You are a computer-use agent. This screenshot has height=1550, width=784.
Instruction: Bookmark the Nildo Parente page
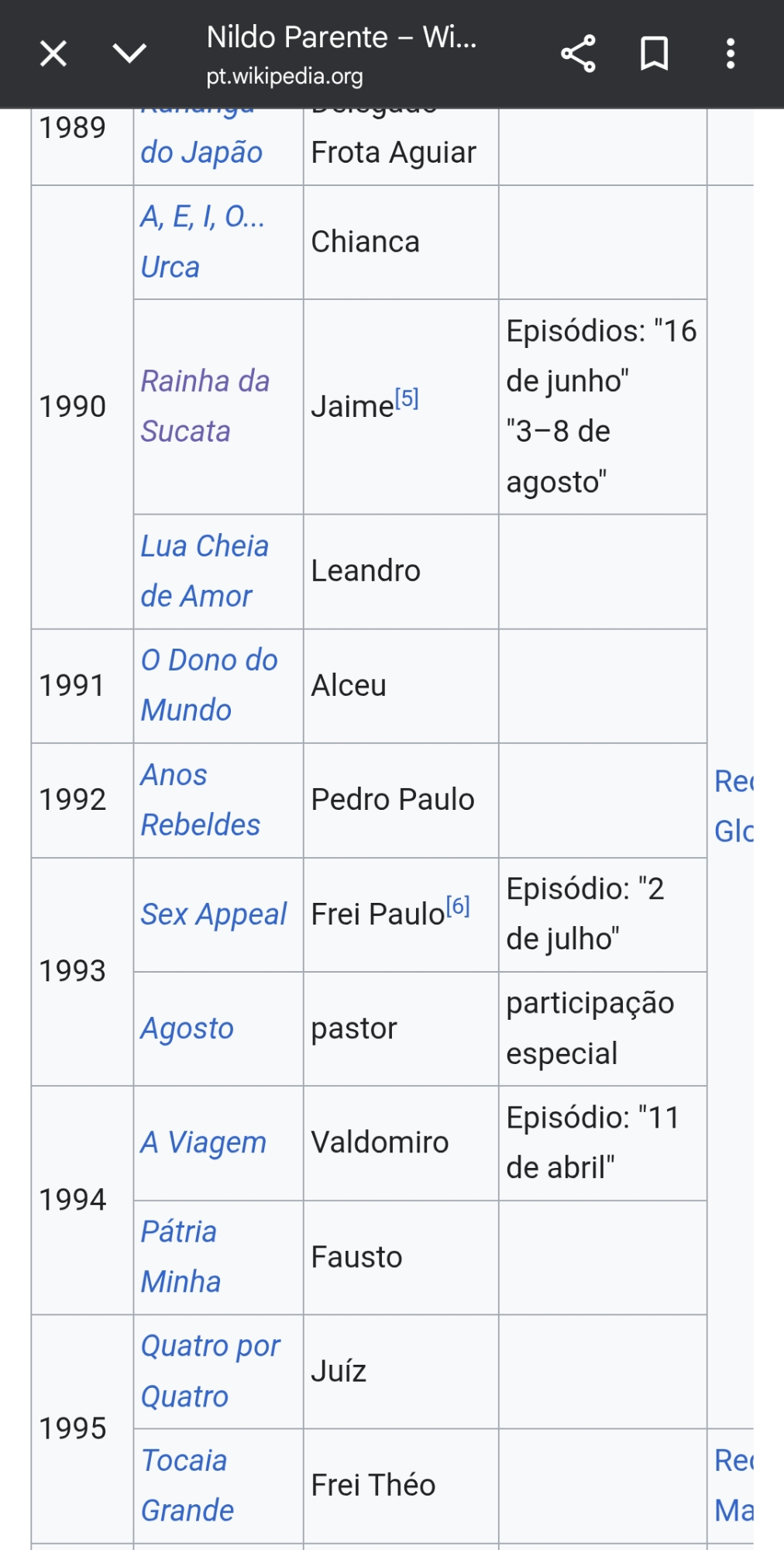pos(654,53)
